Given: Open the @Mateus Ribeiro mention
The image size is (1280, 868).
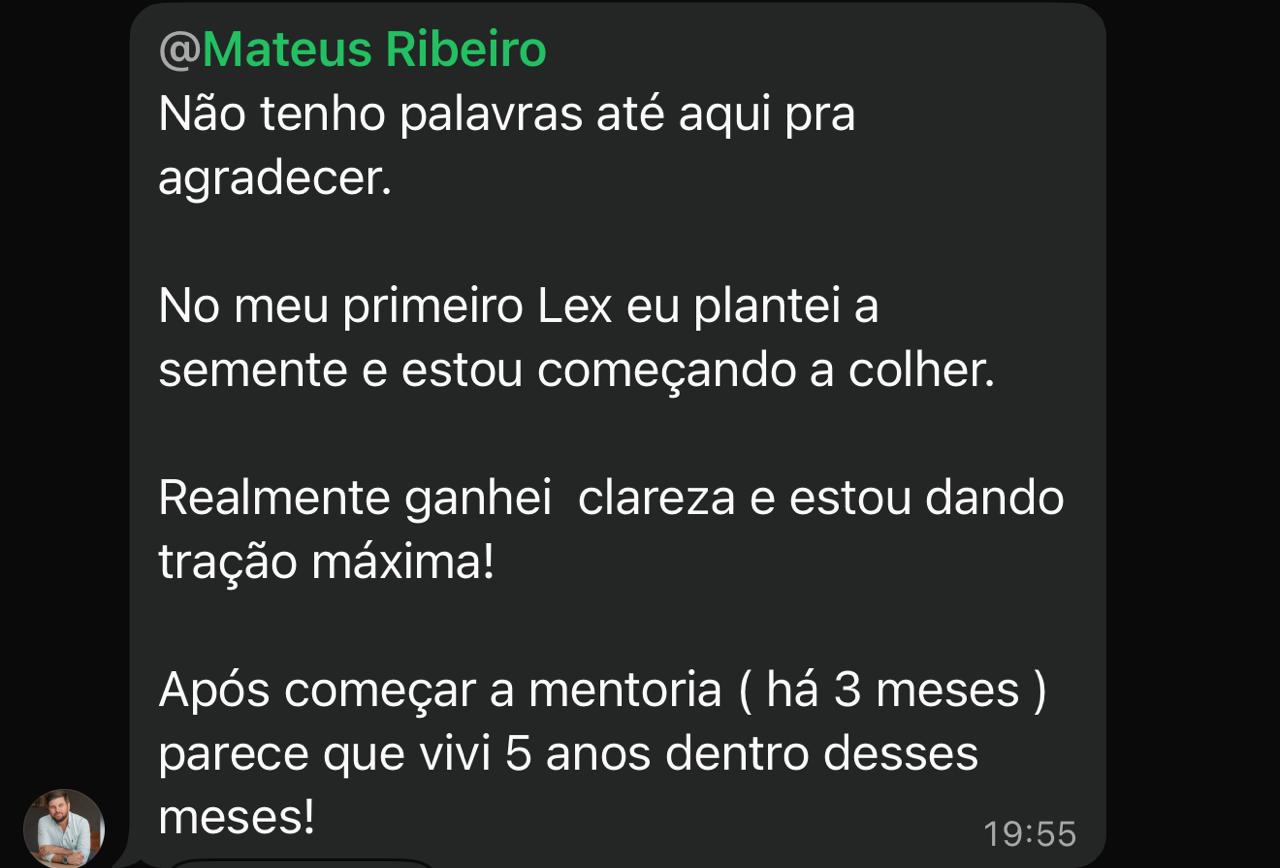Looking at the screenshot, I should pyautogui.click(x=352, y=50).
